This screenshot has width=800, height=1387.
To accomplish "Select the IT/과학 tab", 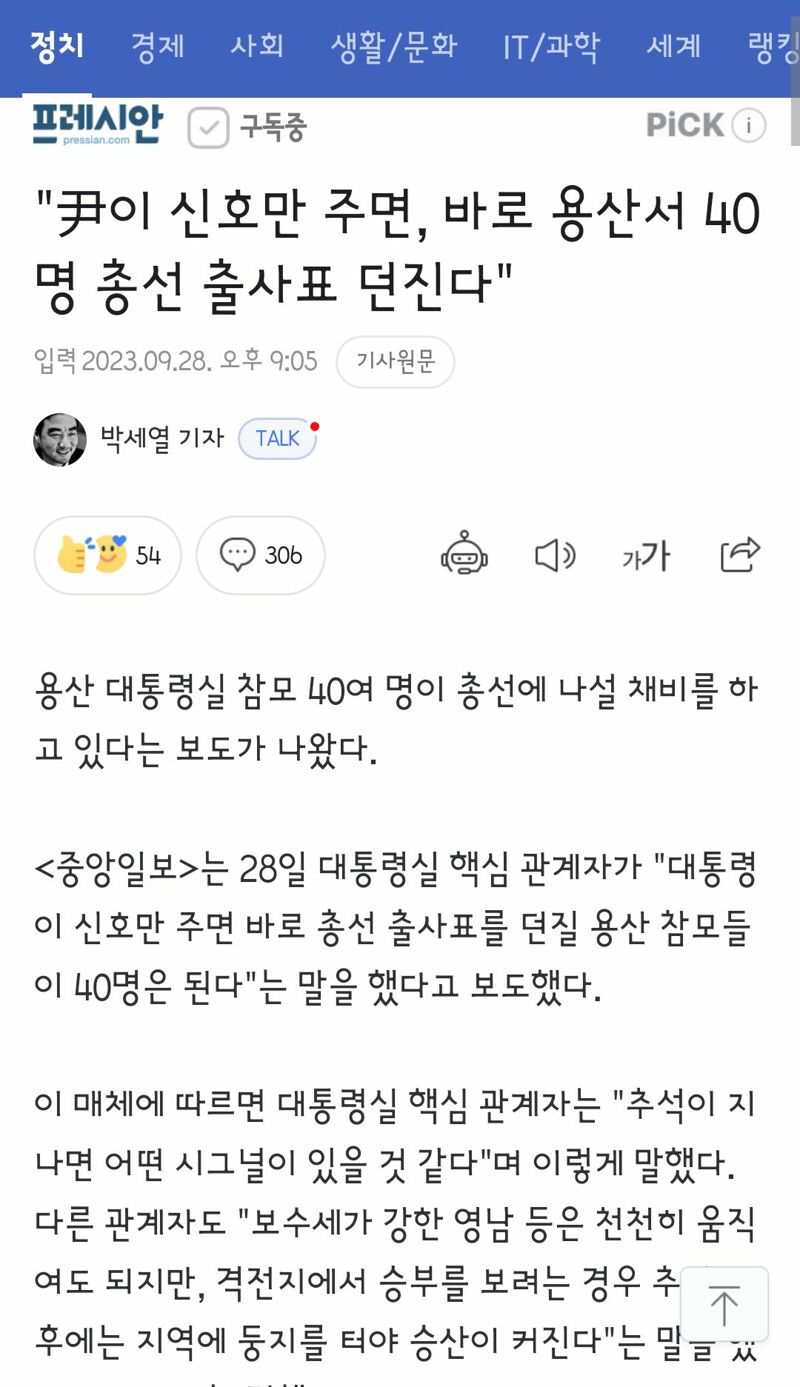I will click(551, 46).
